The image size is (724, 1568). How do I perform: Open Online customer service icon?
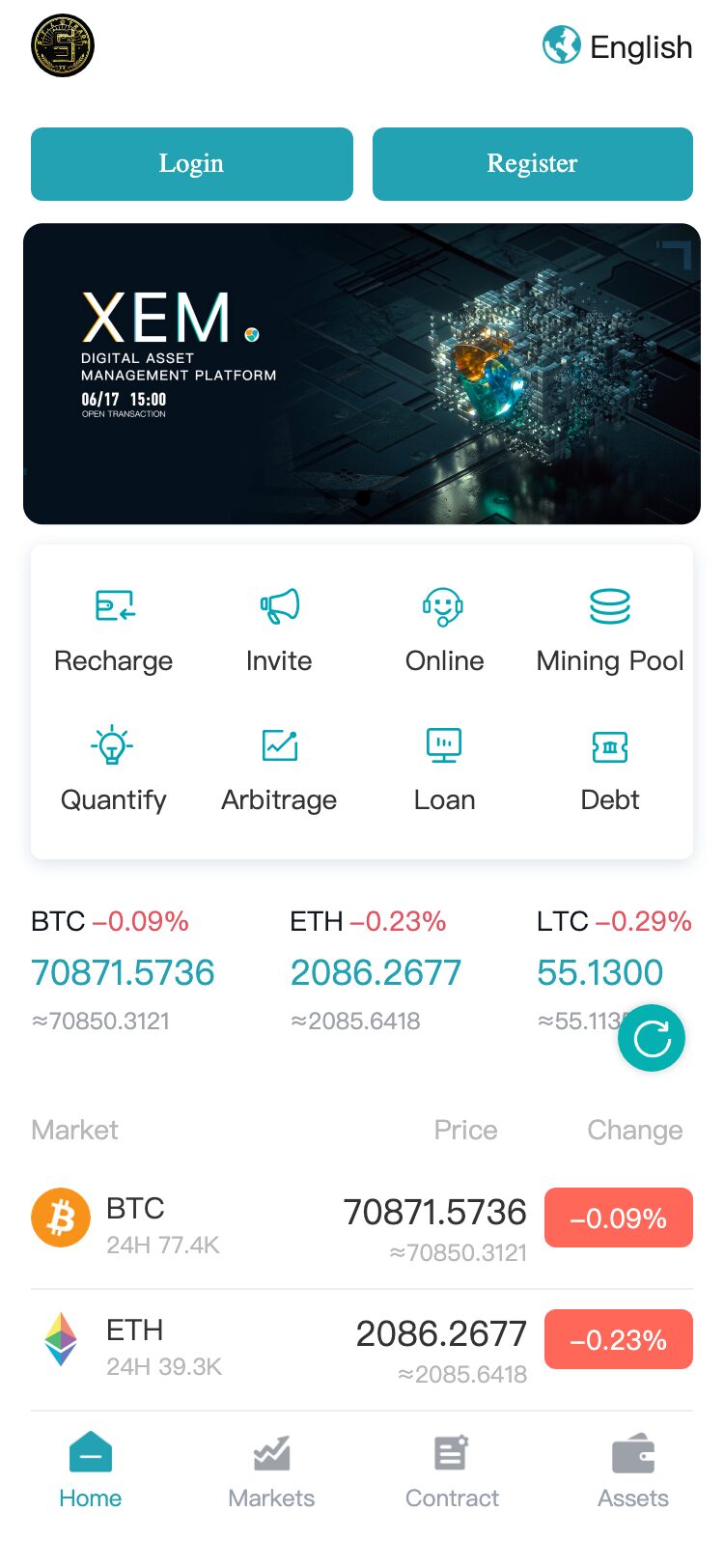(x=444, y=607)
